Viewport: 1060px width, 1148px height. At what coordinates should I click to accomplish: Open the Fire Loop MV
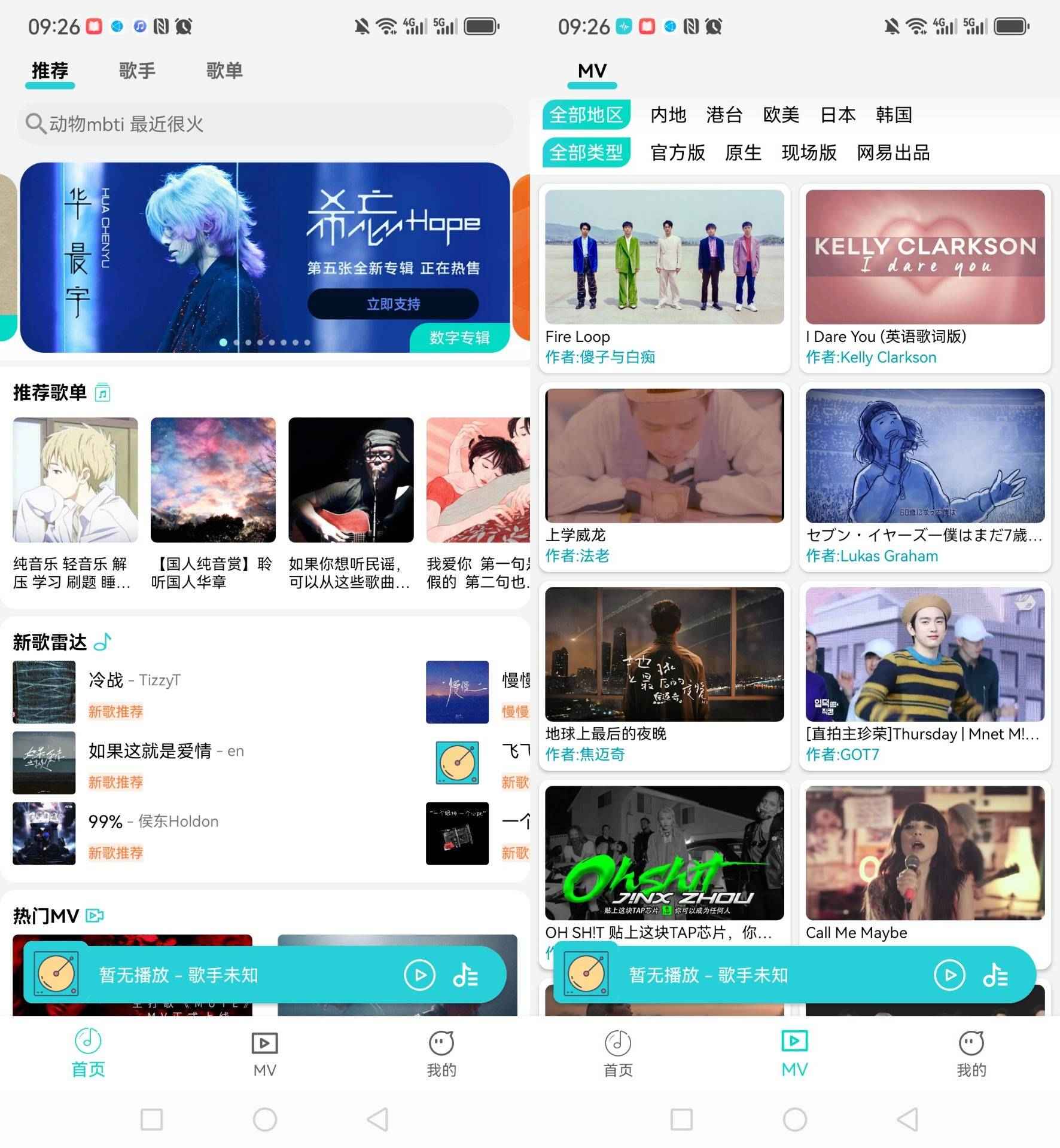(664, 258)
